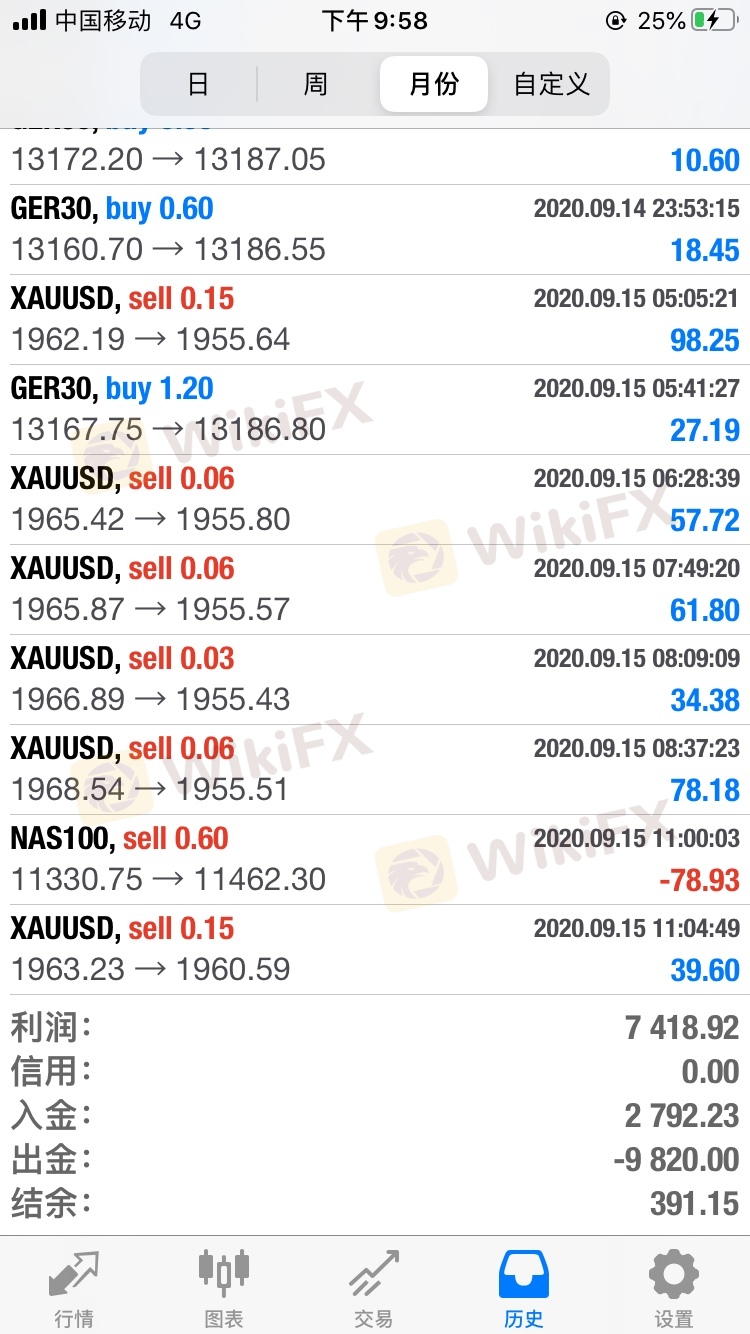Switch to the 日 (day) period

[x=198, y=84]
